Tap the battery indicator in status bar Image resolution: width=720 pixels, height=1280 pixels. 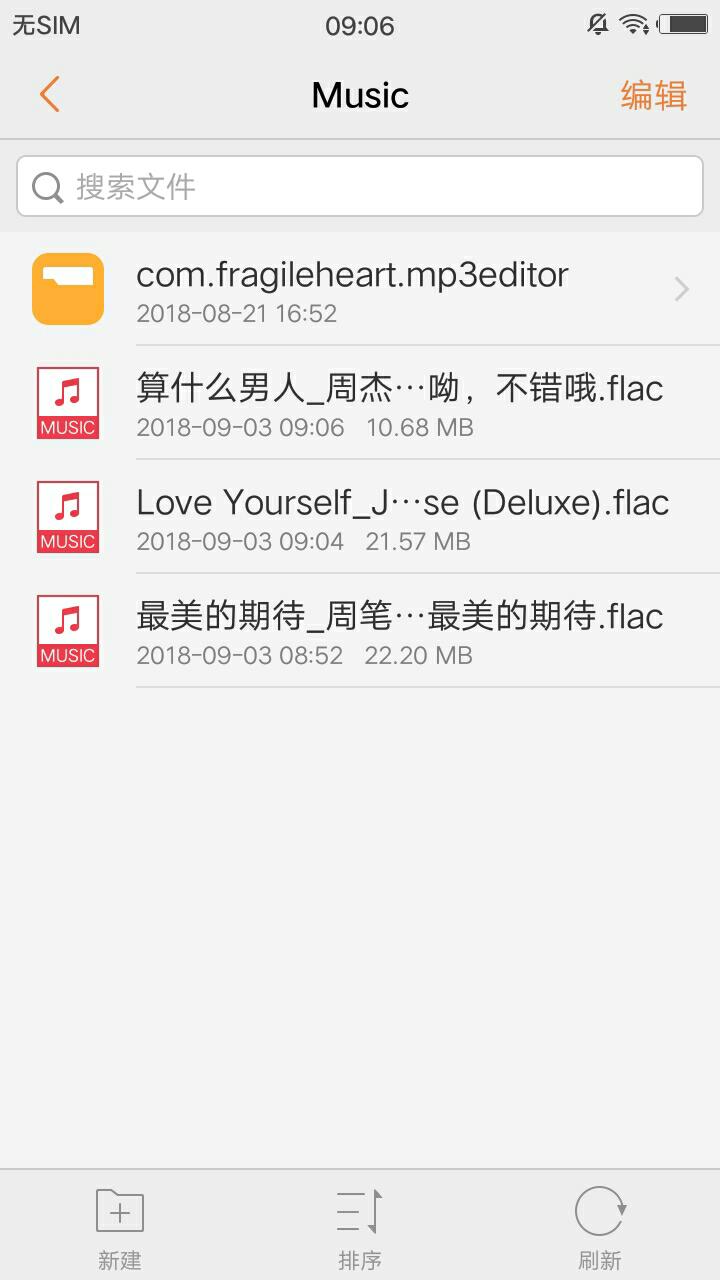pyautogui.click(x=684, y=24)
